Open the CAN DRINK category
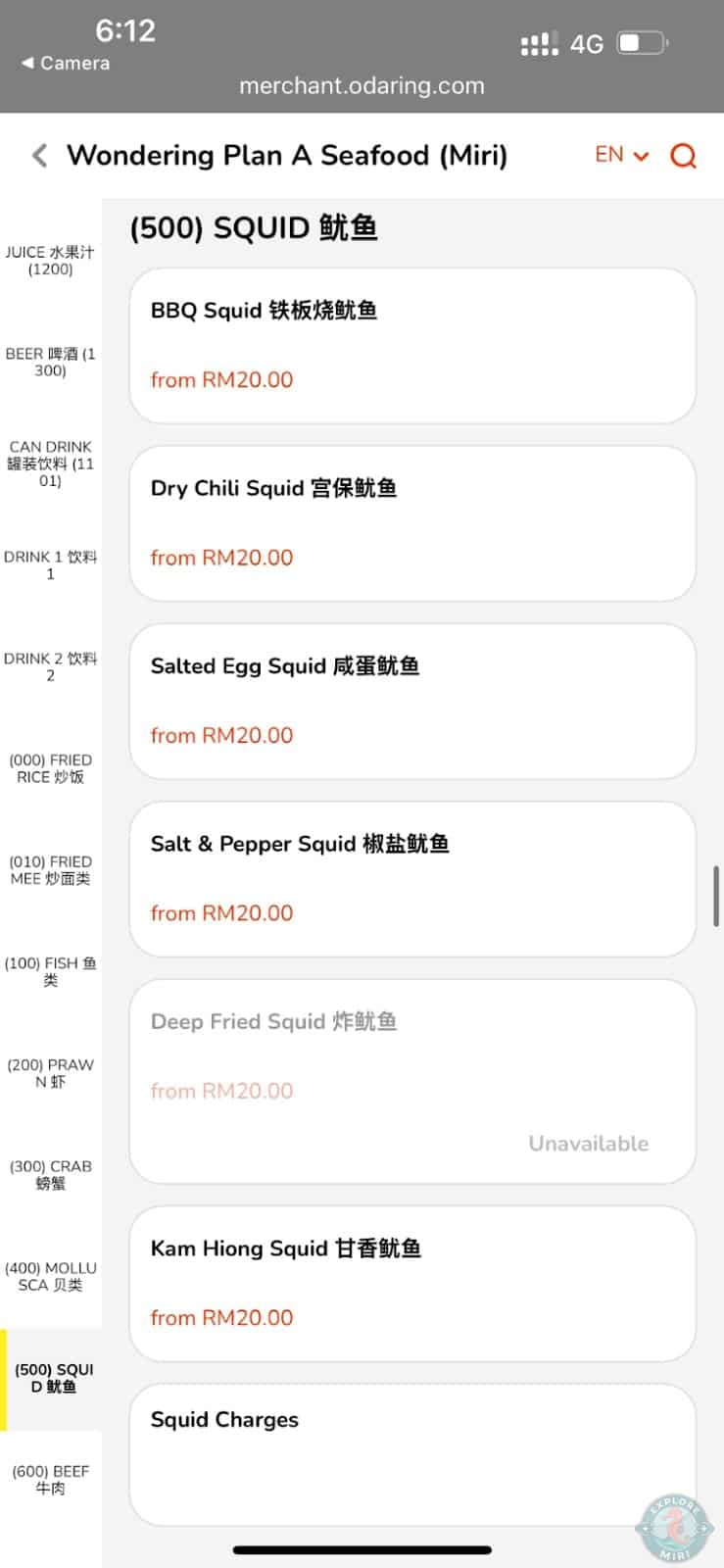This screenshot has height=1568, width=724. click(51, 464)
